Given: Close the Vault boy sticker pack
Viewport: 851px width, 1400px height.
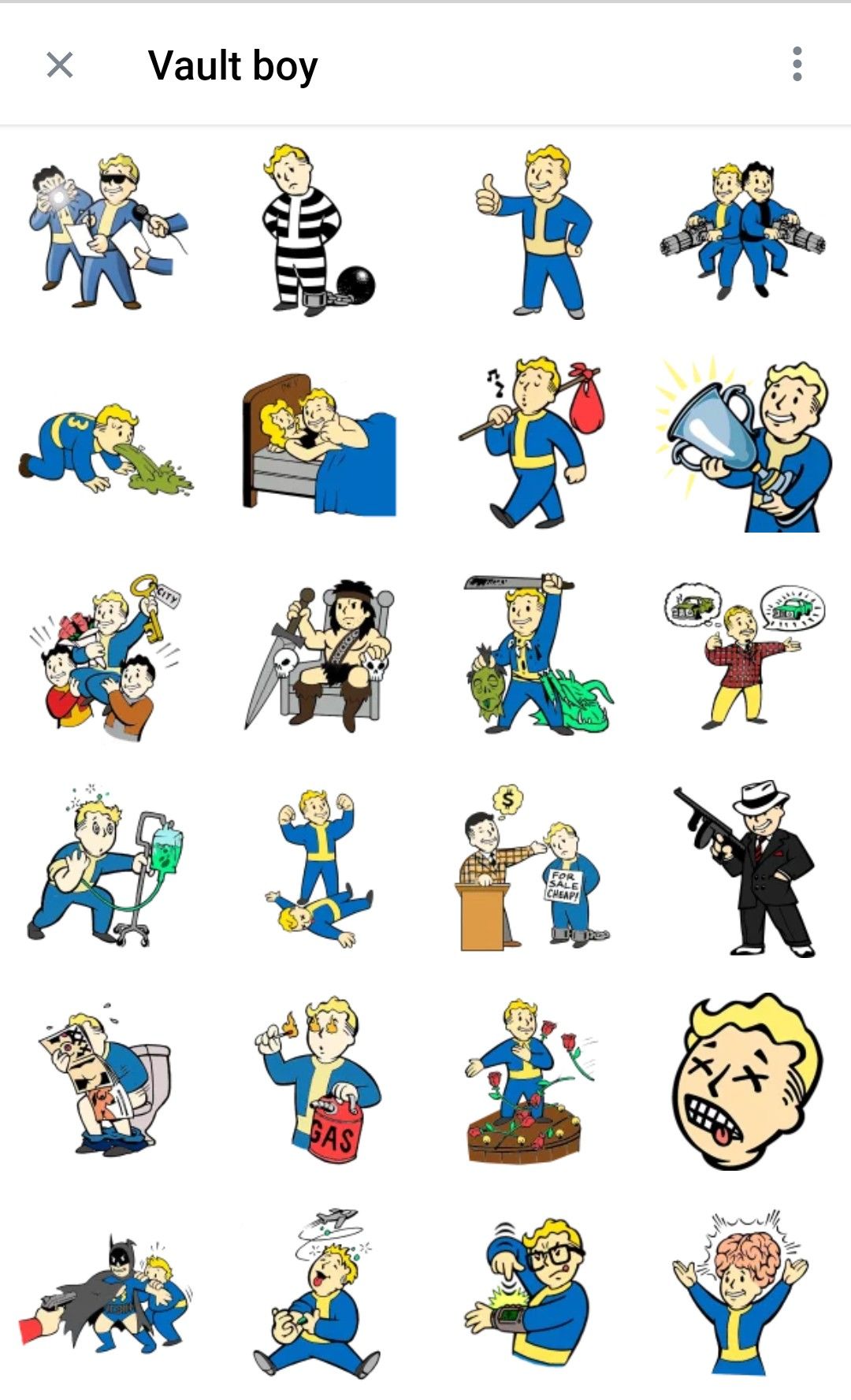Looking at the screenshot, I should tap(60, 65).
